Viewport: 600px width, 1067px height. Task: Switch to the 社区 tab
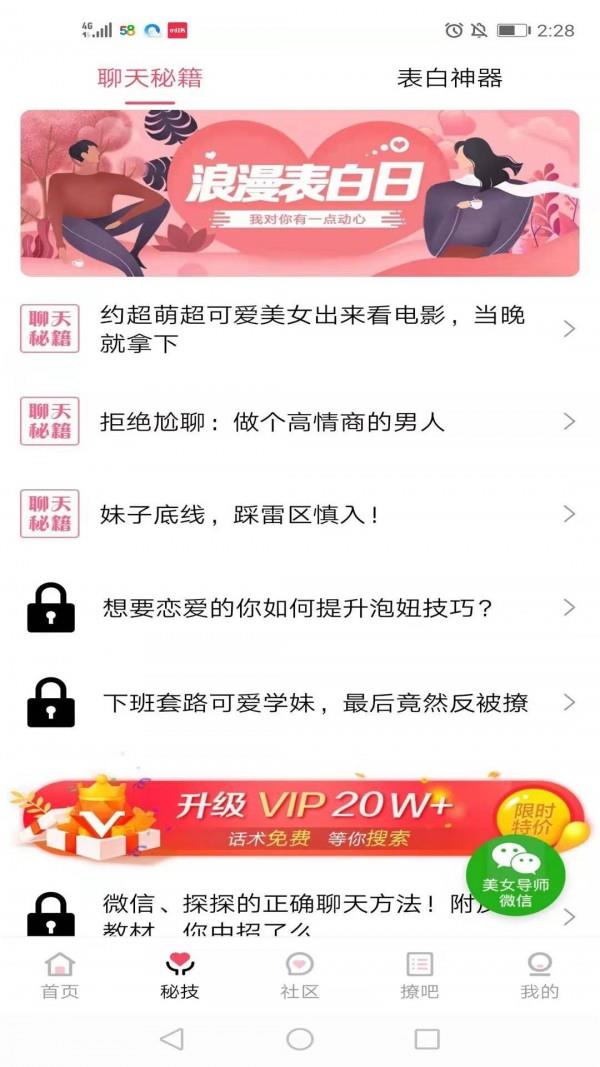[300, 976]
